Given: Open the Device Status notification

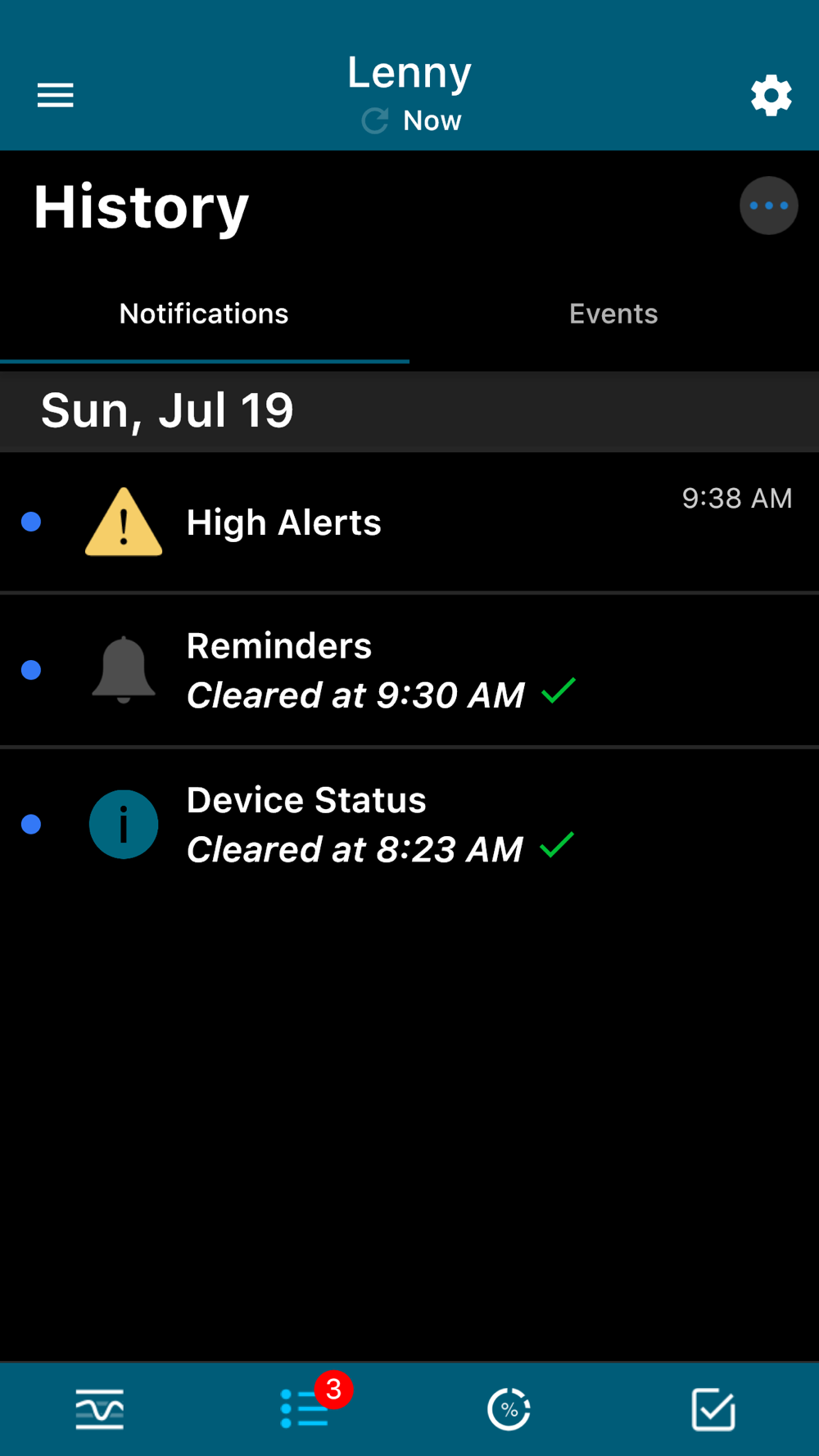Looking at the screenshot, I should pyautogui.click(x=409, y=824).
